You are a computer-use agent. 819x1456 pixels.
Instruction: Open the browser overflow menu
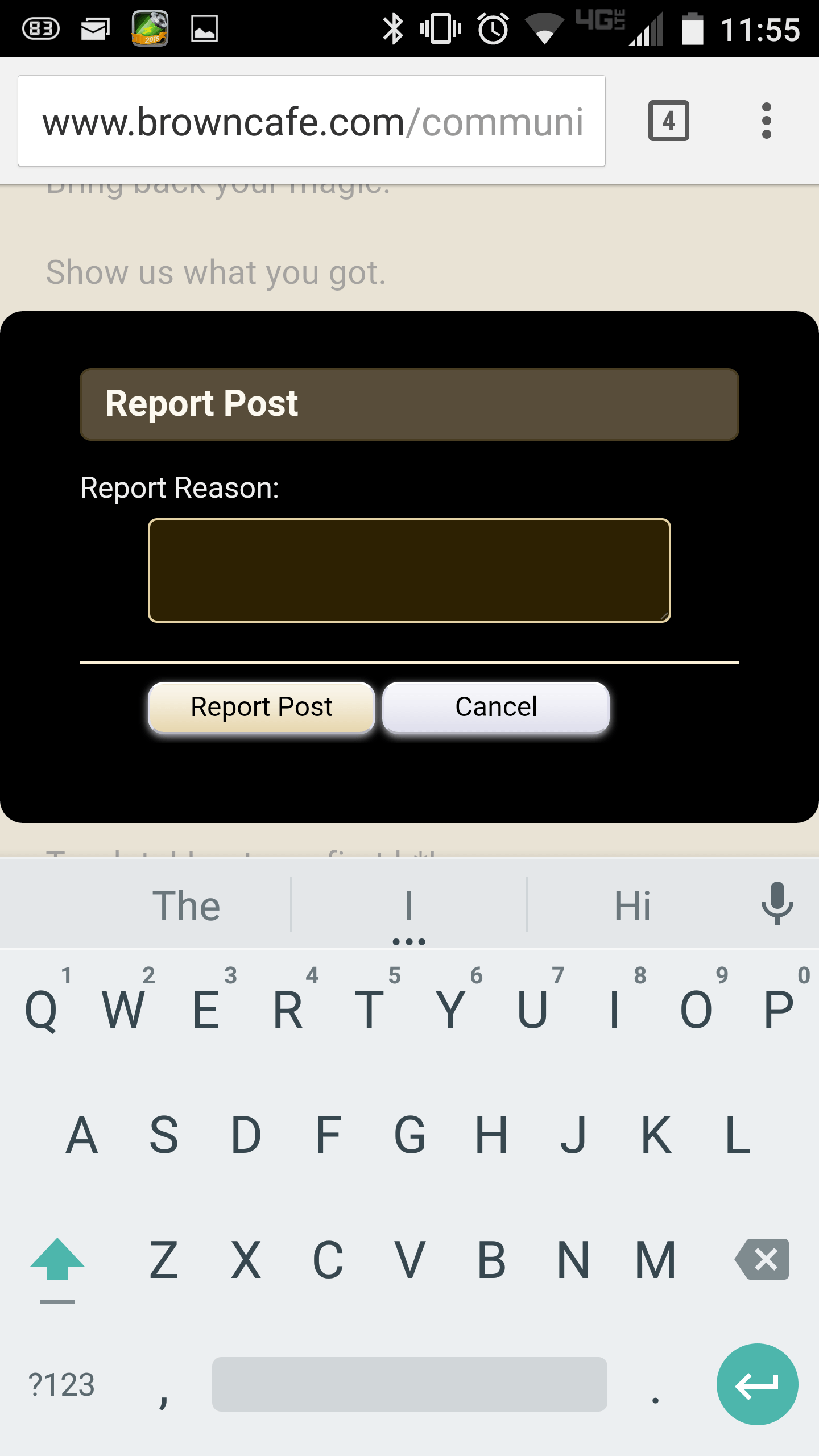767,121
